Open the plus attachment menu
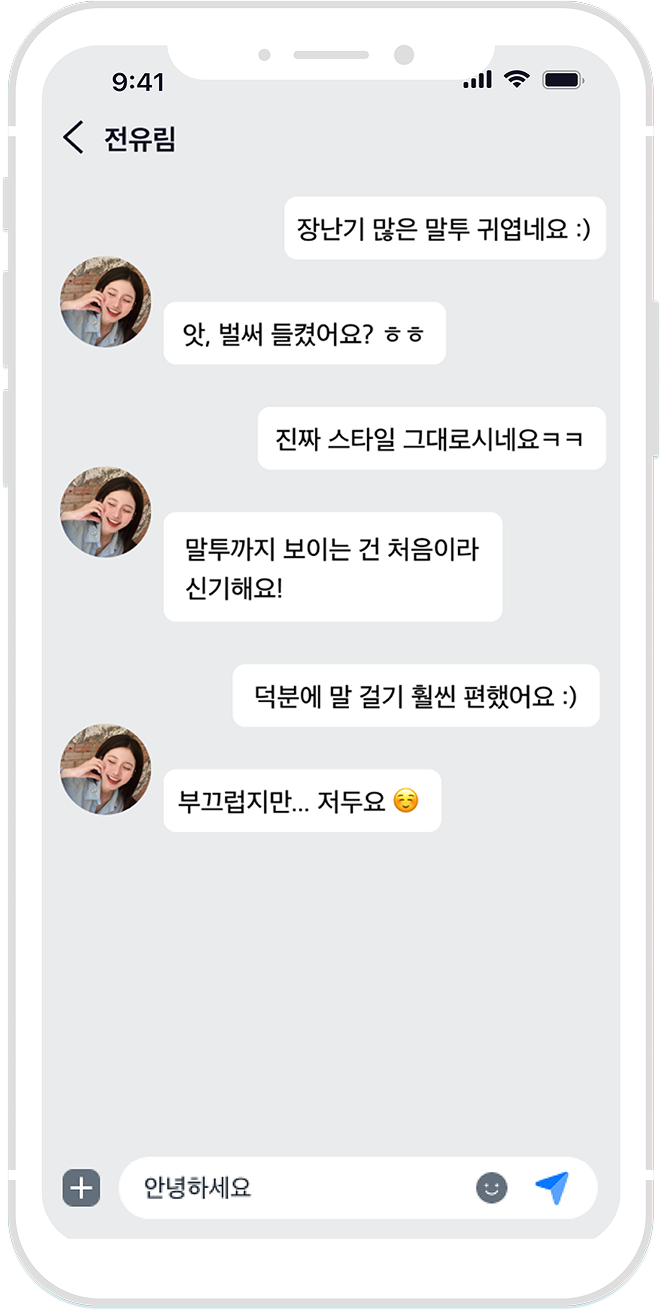Screen dimensions: 661x1311 click(x=81, y=1188)
